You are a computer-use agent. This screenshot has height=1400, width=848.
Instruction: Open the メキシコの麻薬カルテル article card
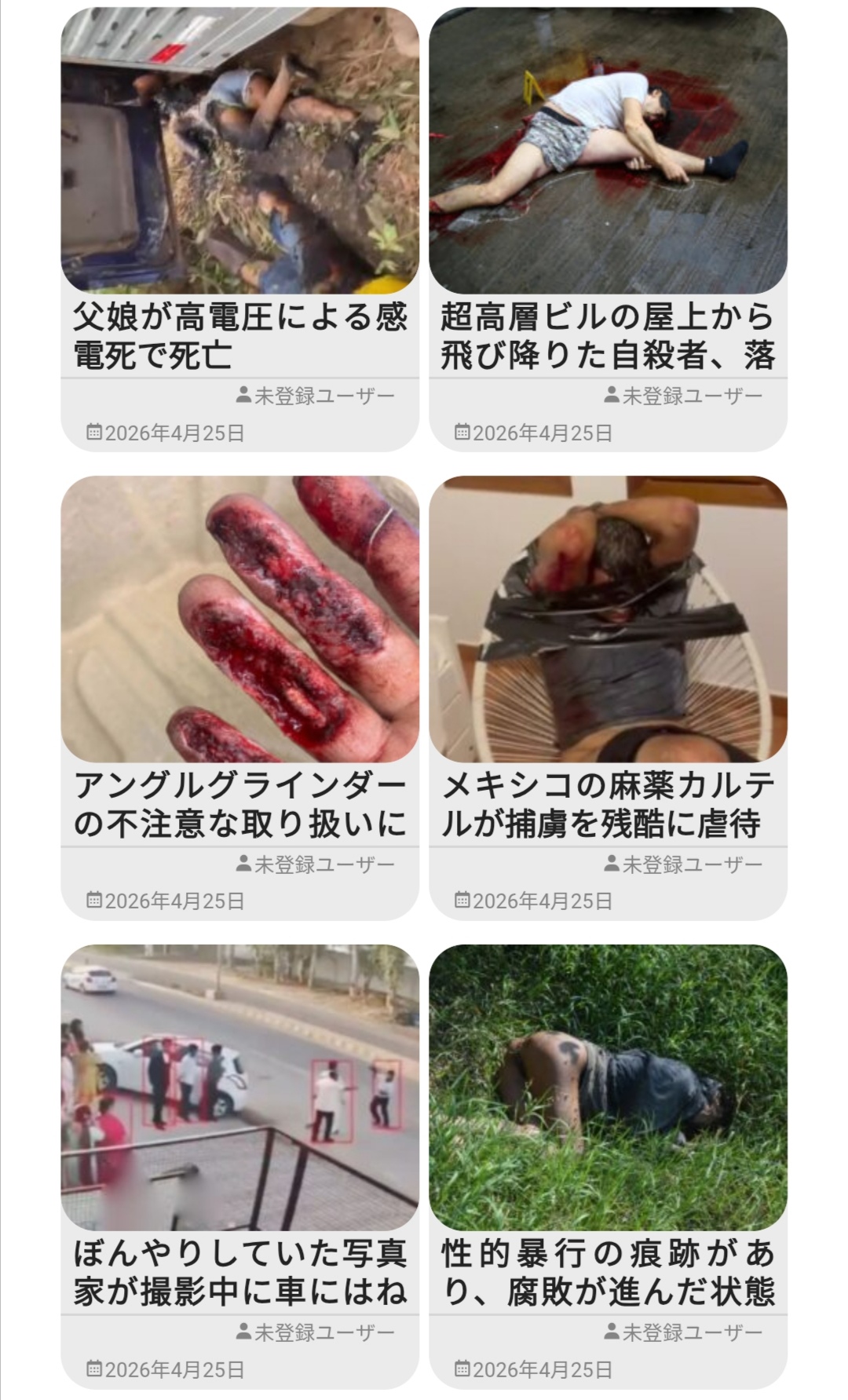pos(608,805)
